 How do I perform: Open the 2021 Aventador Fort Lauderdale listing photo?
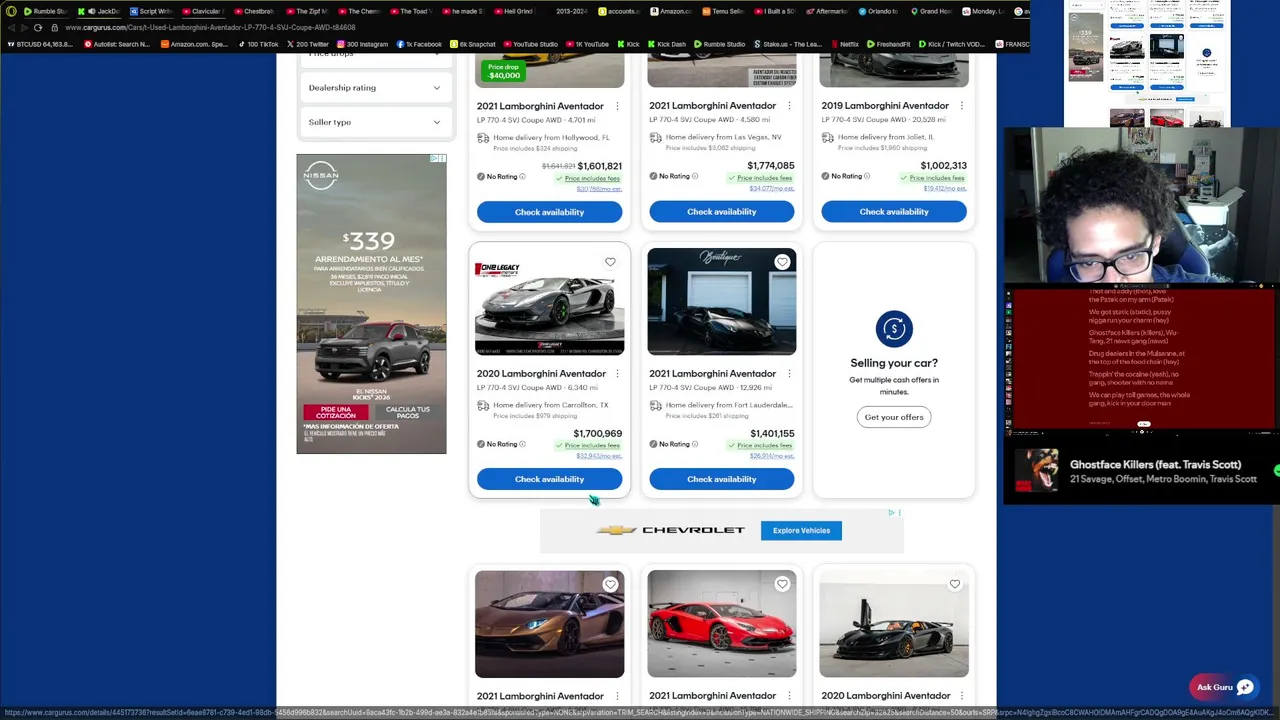point(721,302)
